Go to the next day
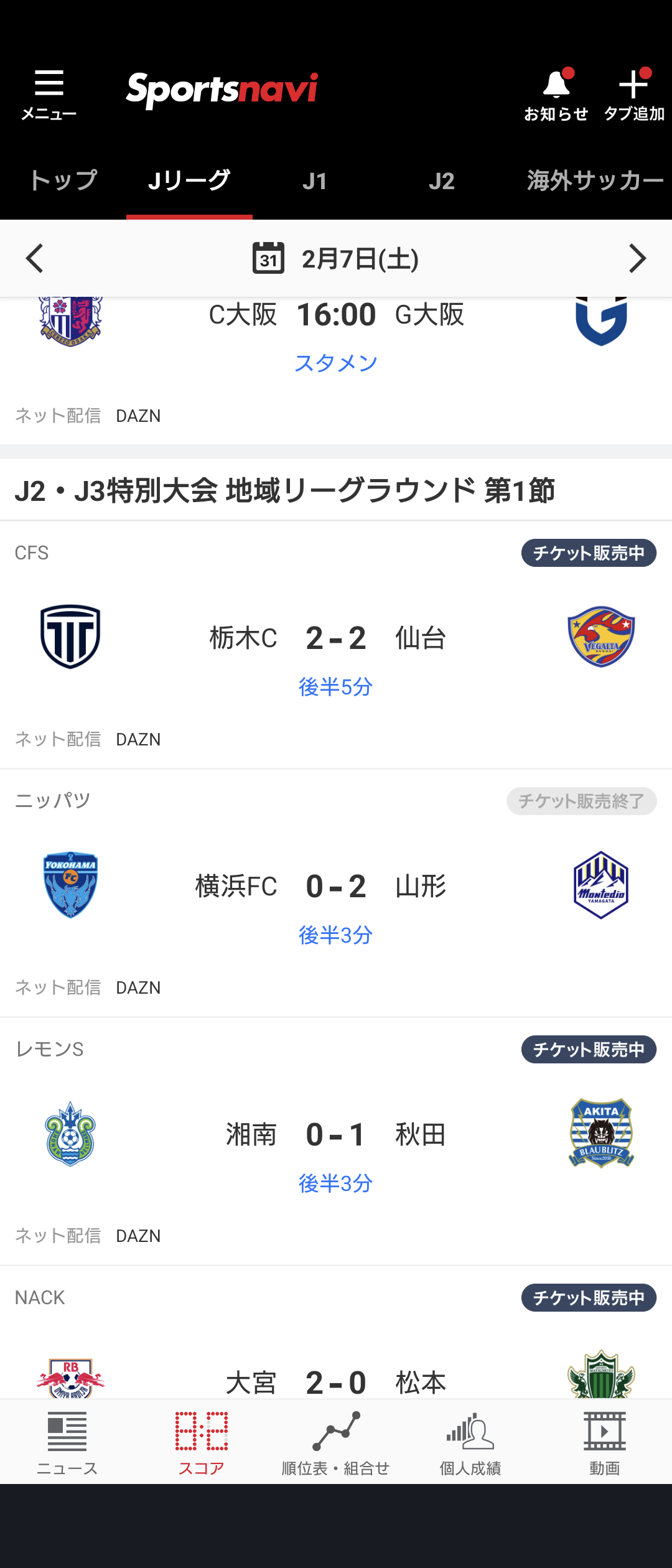This screenshot has width=672, height=1568. 637,258
